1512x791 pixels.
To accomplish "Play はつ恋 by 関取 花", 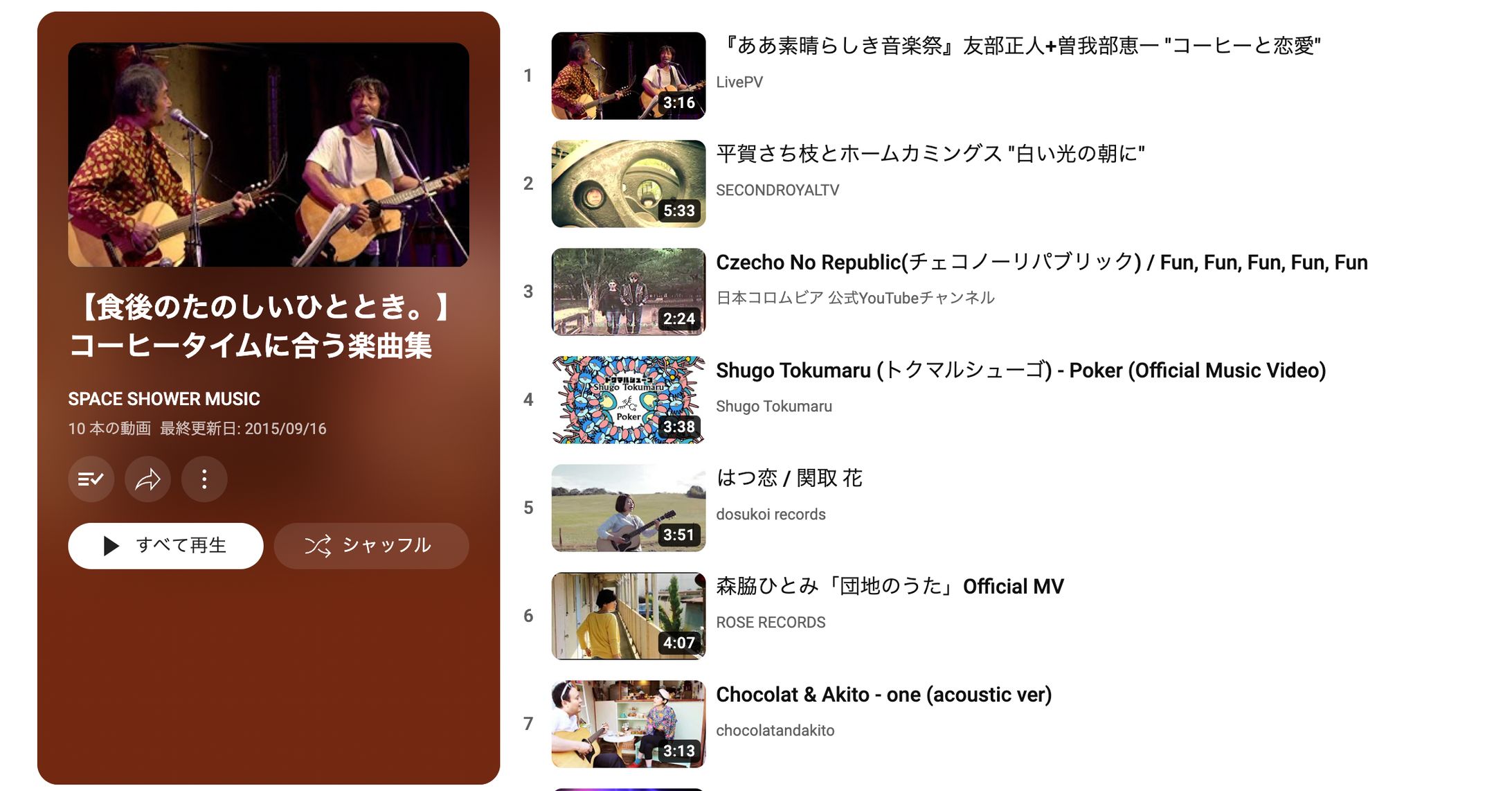I will pyautogui.click(x=789, y=478).
